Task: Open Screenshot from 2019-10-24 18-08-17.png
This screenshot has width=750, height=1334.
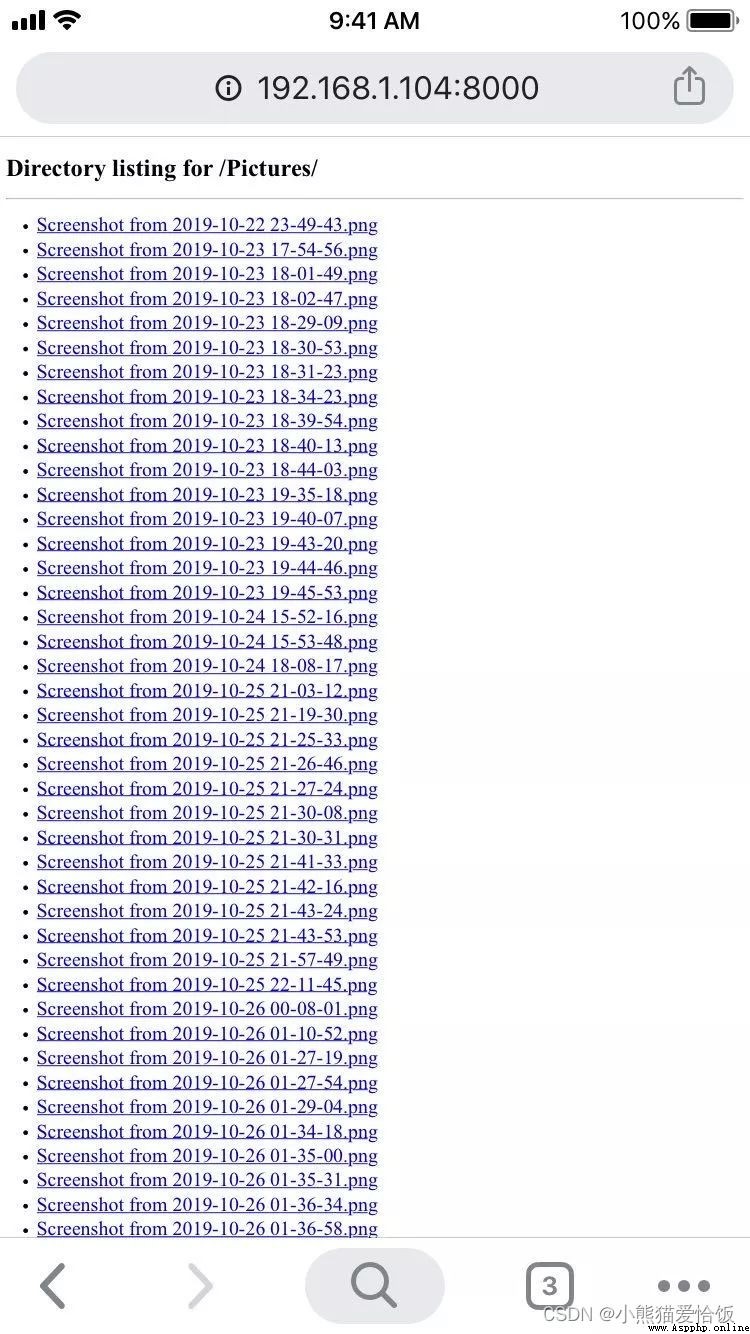Action: [x=207, y=666]
